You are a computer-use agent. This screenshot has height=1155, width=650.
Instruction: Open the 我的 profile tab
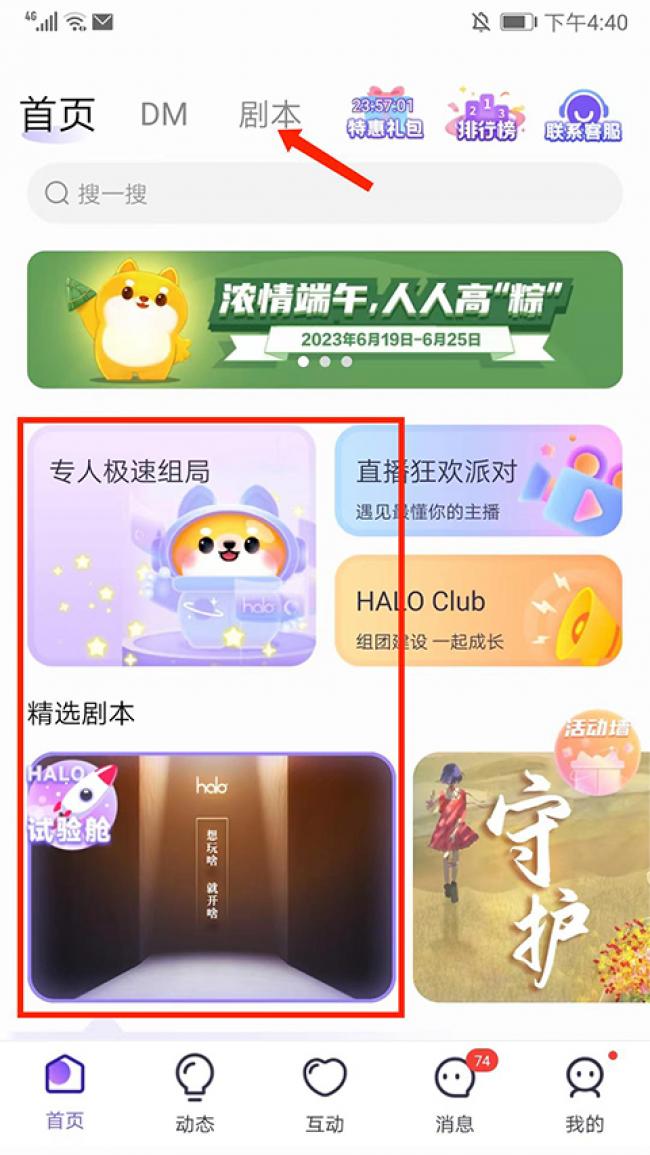coord(585,1095)
